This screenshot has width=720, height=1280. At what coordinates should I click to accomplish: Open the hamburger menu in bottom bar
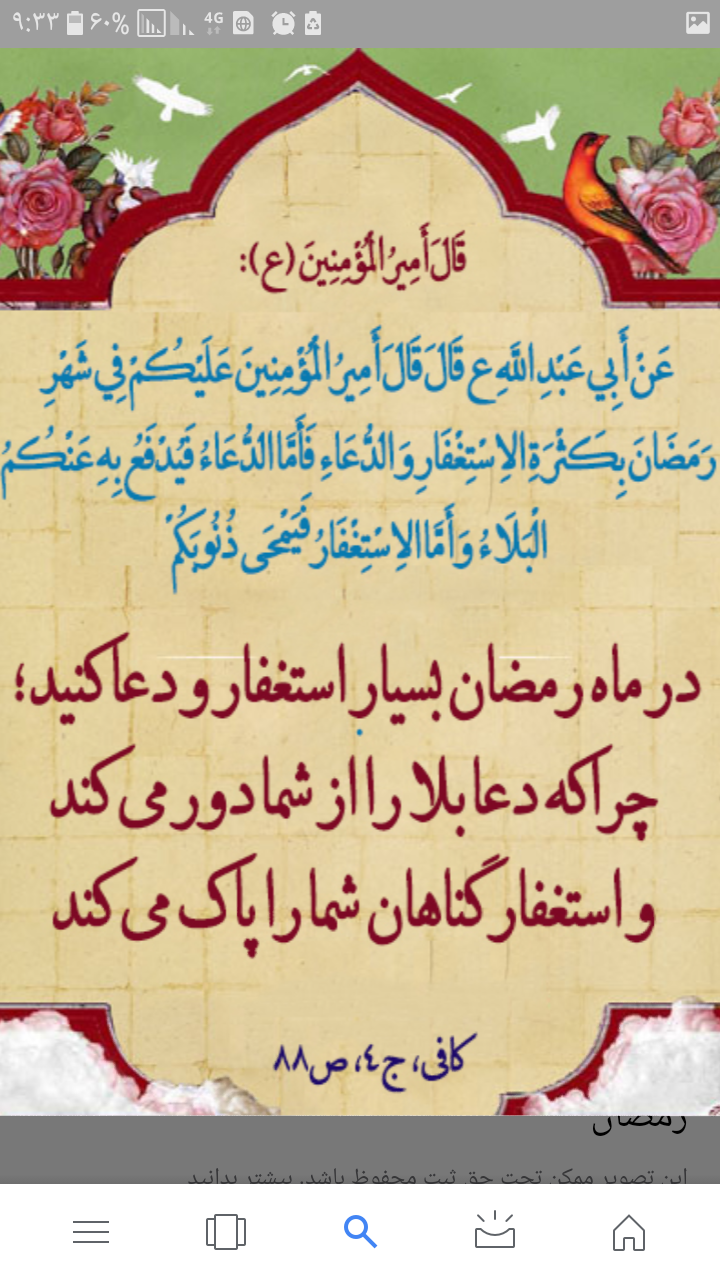click(x=91, y=1232)
